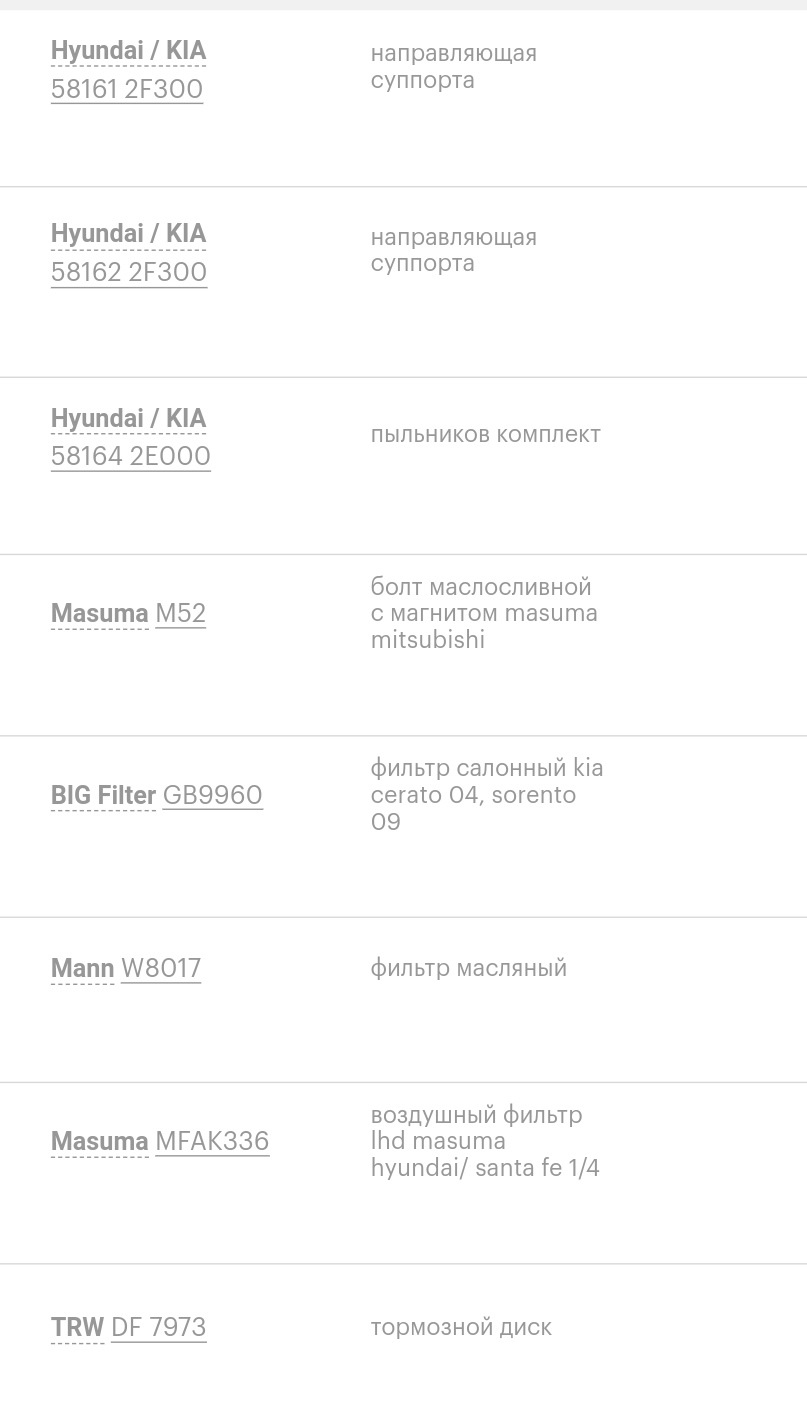This screenshot has width=807, height=1422.
Task: Select the GB9960 part number link
Action: 213,795
